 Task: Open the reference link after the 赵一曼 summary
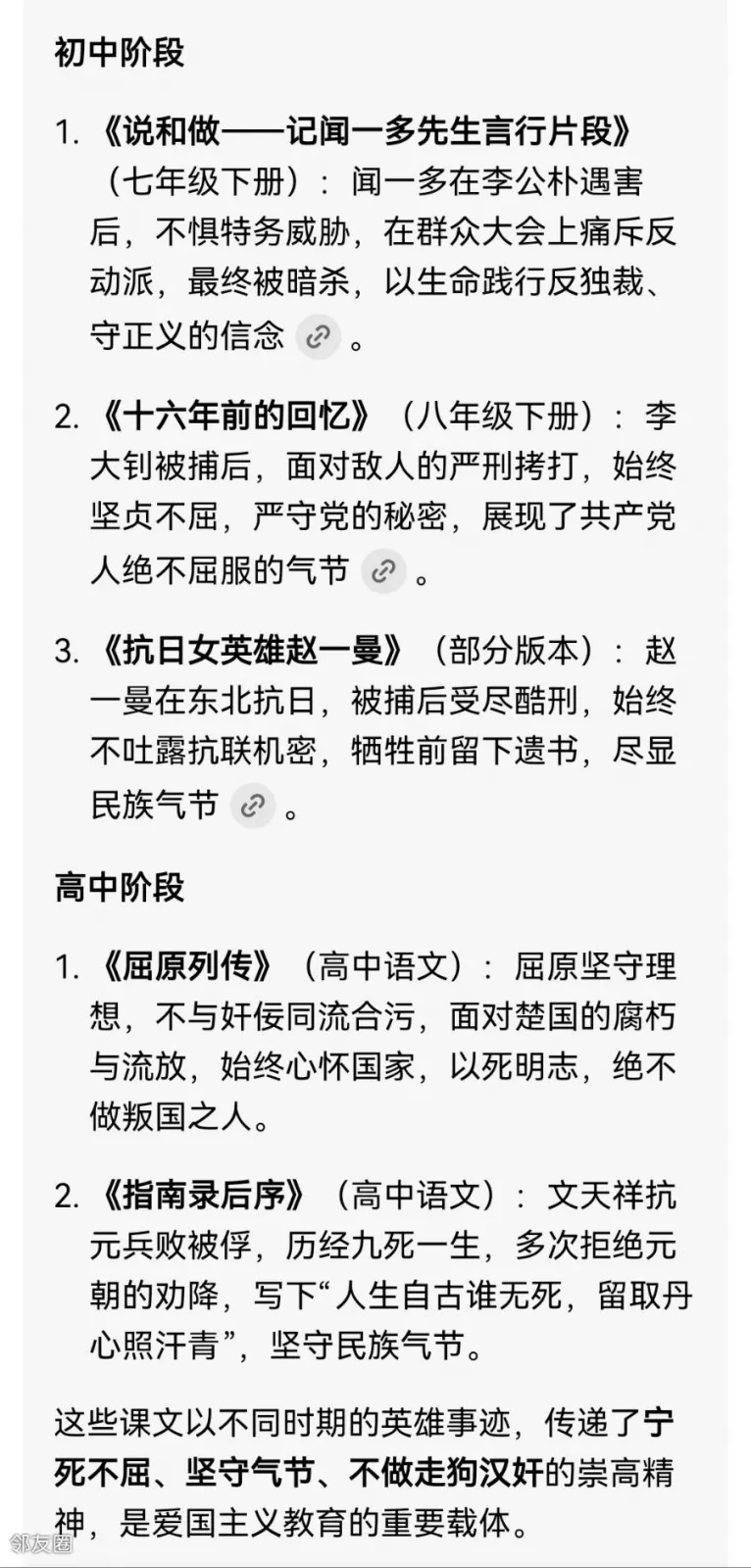(252, 806)
